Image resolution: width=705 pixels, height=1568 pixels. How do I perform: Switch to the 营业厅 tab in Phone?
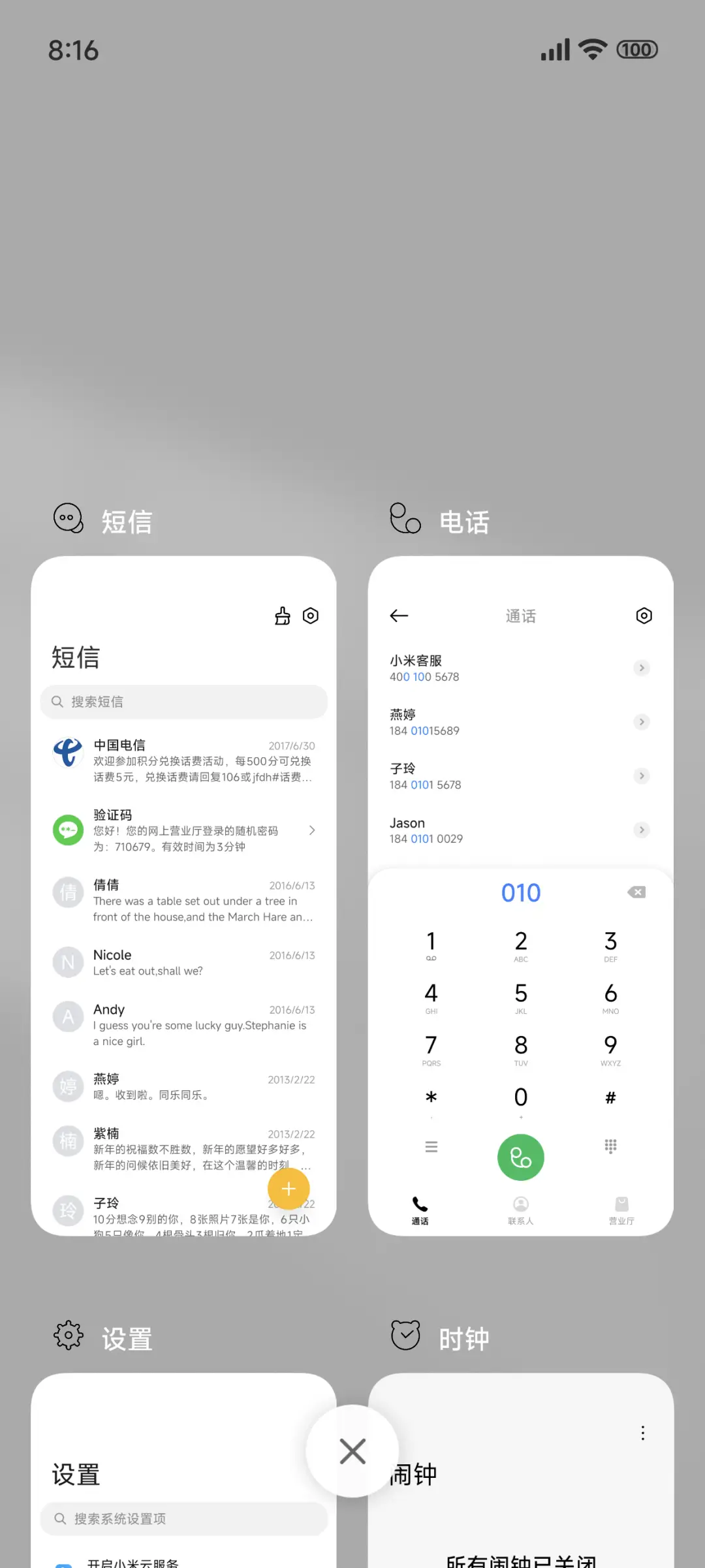pos(621,1210)
